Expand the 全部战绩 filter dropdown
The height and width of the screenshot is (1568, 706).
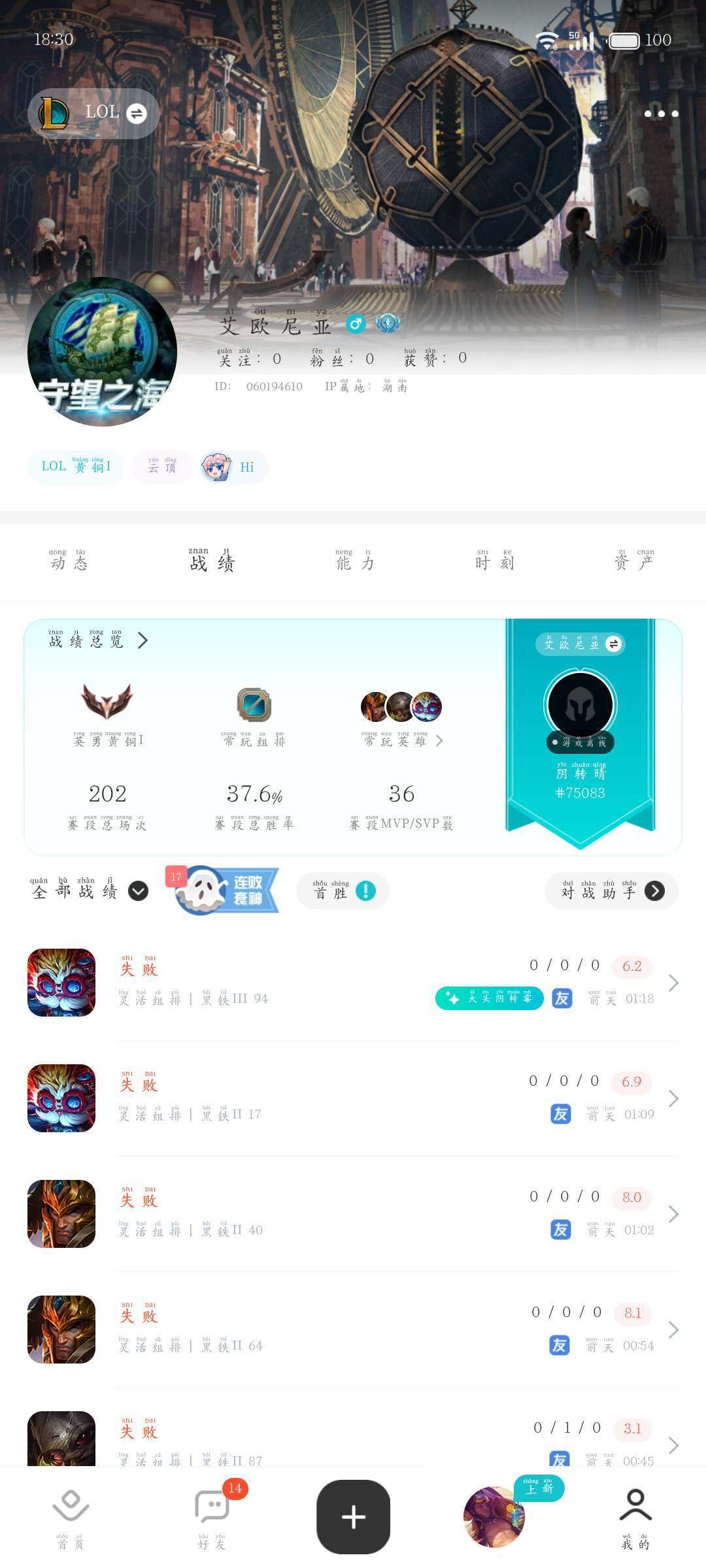click(137, 892)
